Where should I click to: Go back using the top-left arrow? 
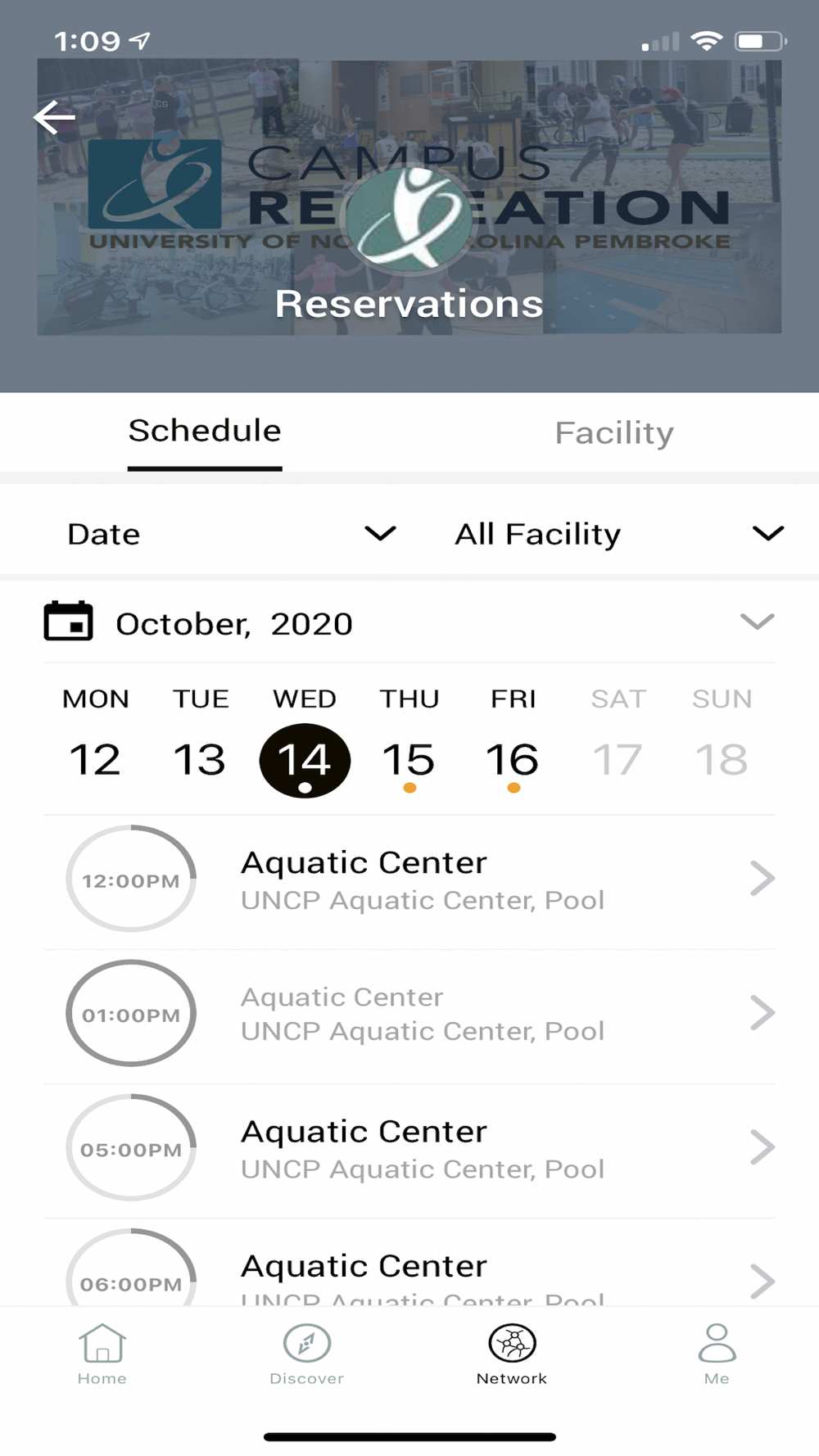54,119
